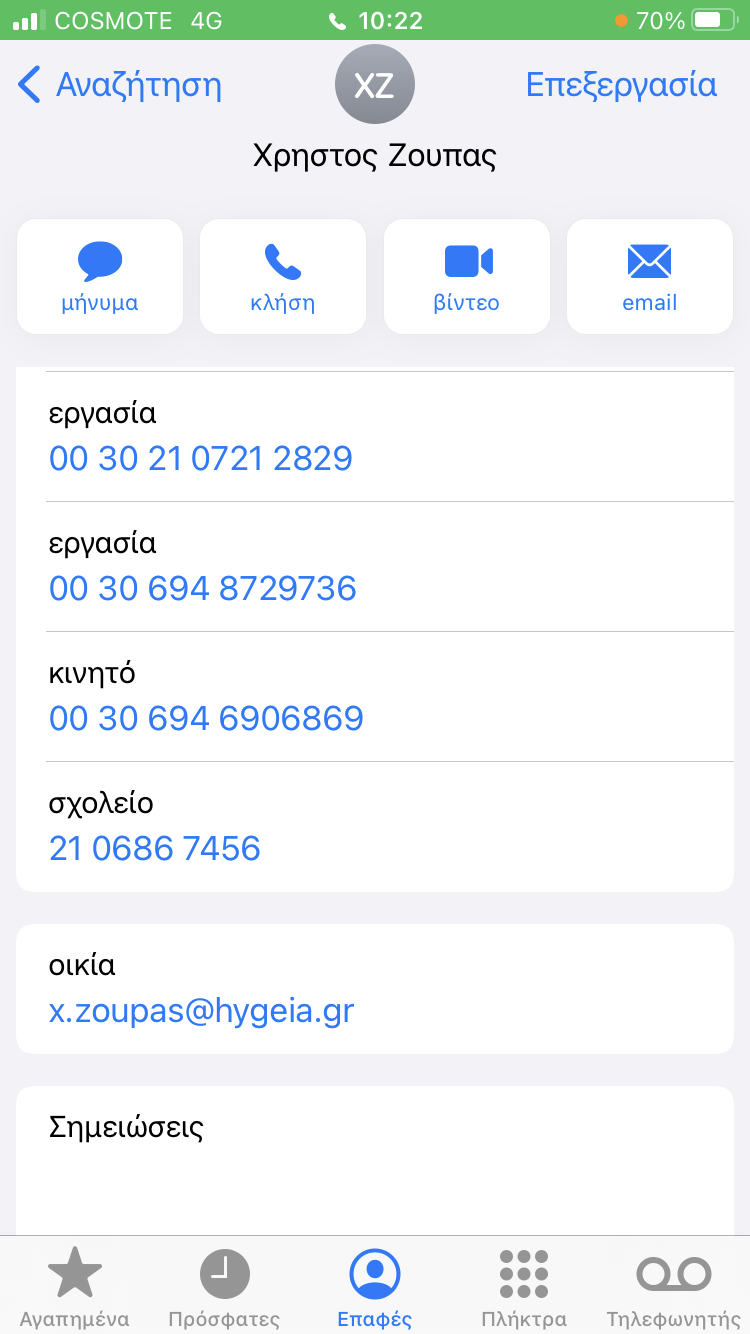Start a video call with βίντεο

click(x=467, y=277)
